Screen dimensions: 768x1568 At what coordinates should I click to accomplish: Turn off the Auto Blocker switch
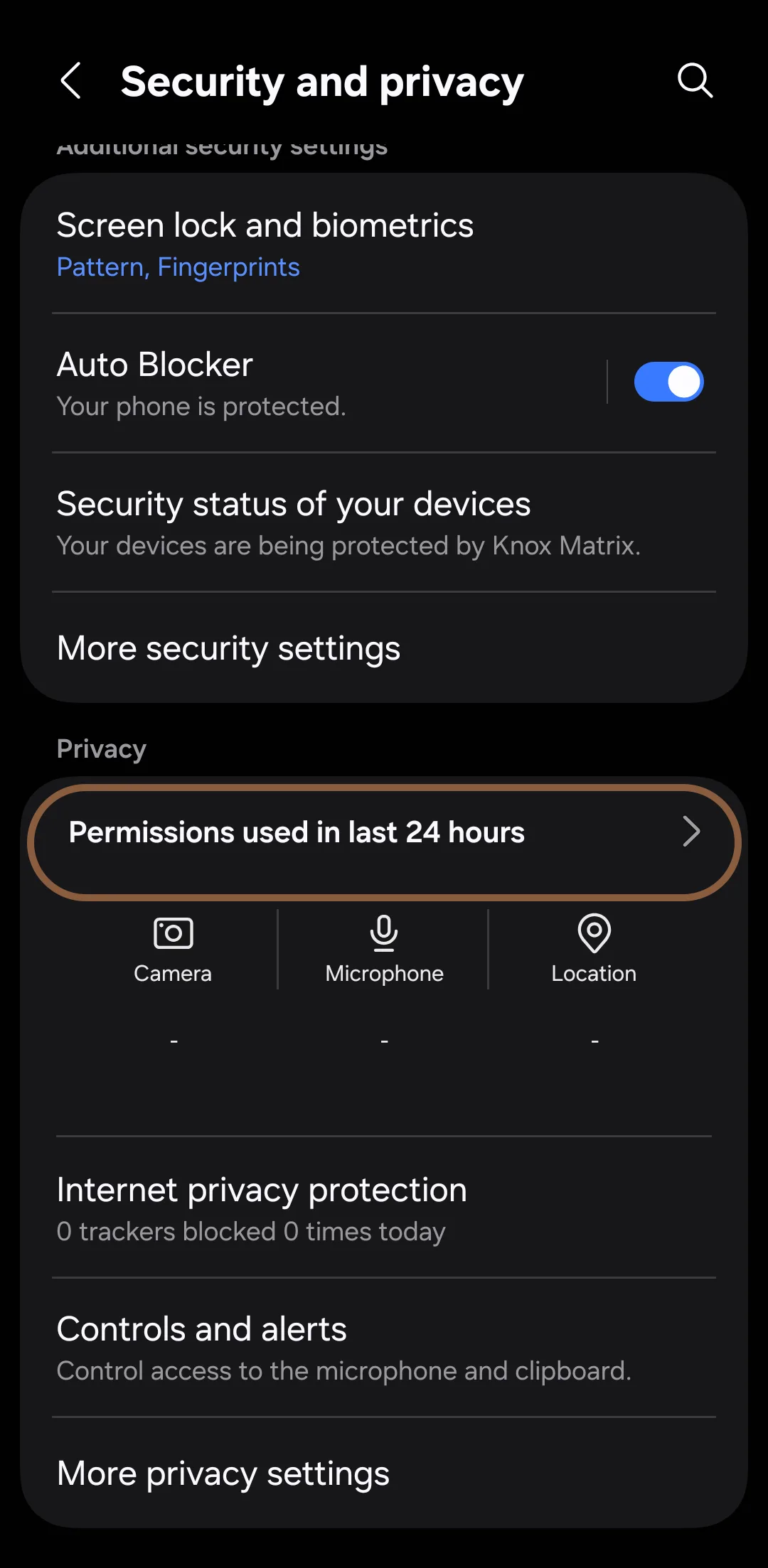(x=668, y=382)
